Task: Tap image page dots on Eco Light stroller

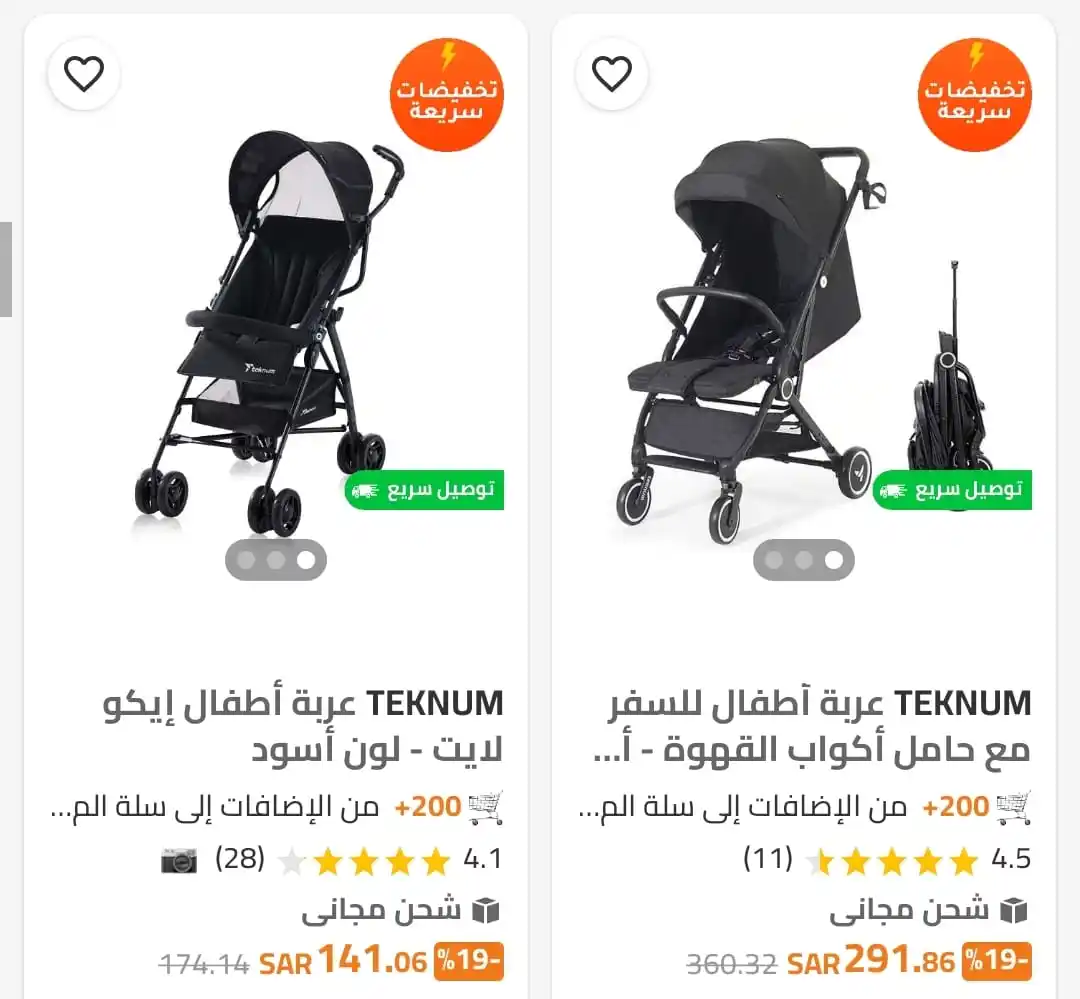Action: 275,560
